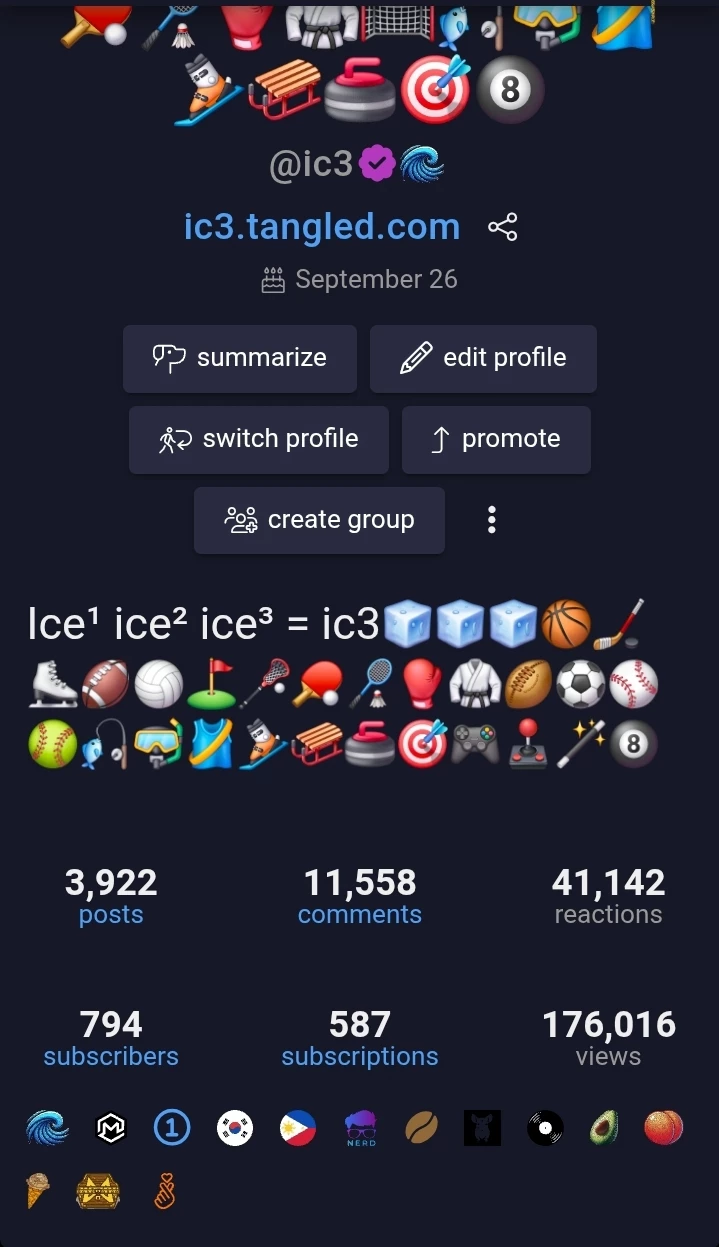Viewport: 719px width, 1247px height.
Task: Tap the blue number one badge
Action: coord(172,1128)
